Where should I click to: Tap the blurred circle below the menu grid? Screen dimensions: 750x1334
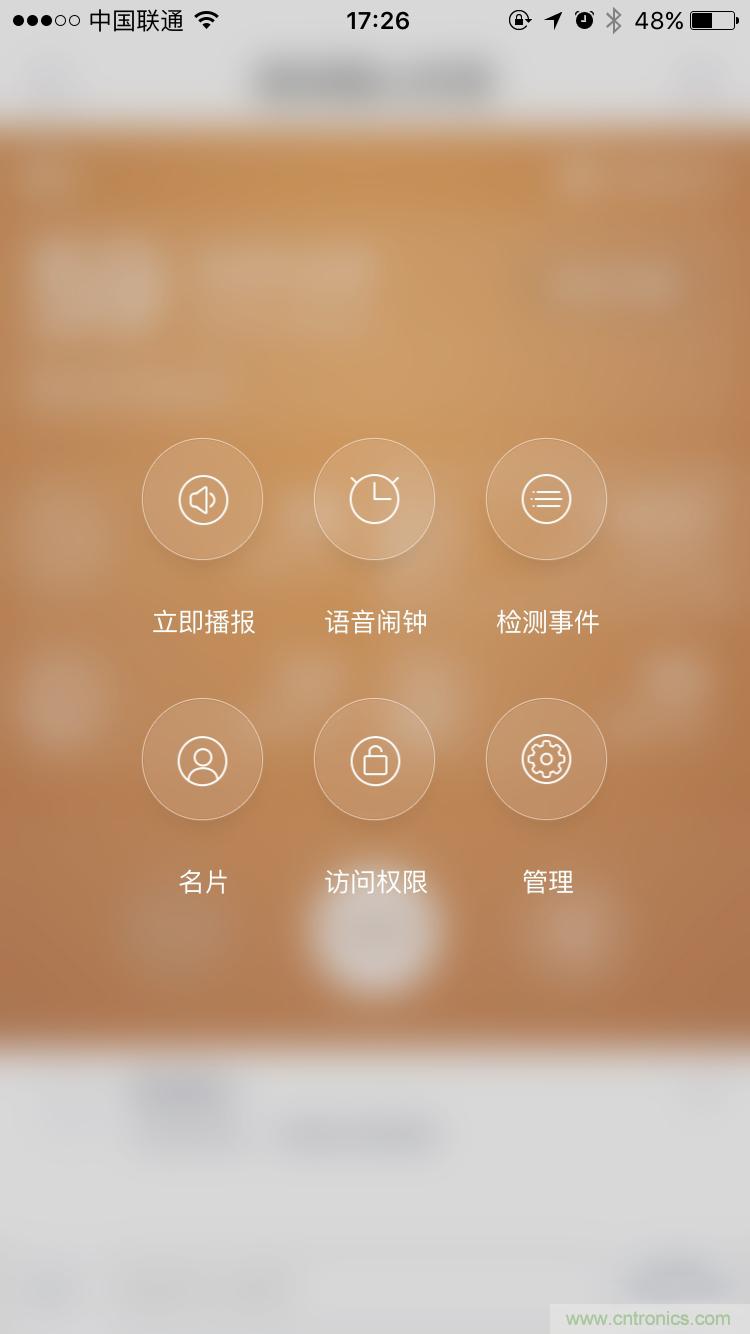374,940
